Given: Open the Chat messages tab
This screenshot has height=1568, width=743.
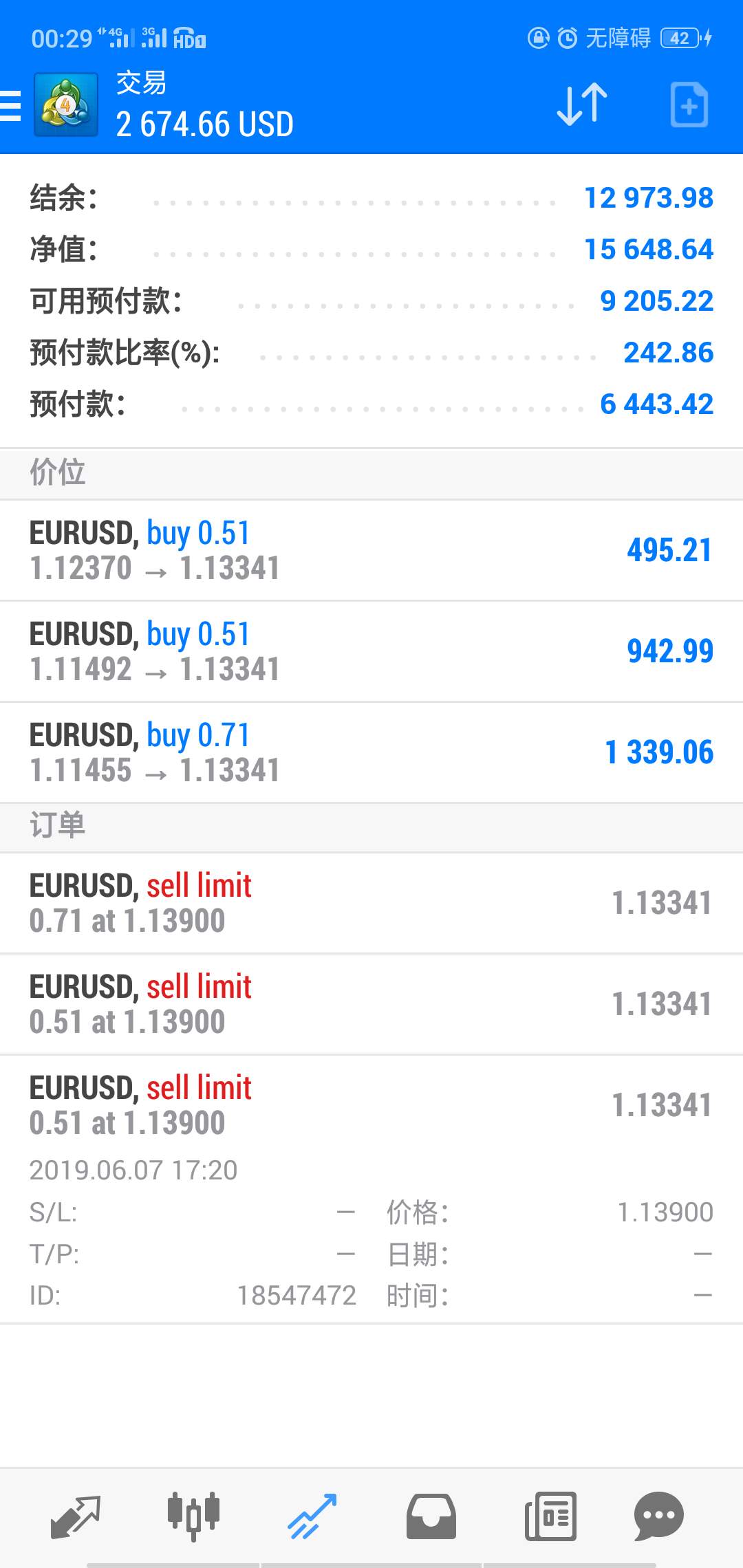Looking at the screenshot, I should [658, 1516].
